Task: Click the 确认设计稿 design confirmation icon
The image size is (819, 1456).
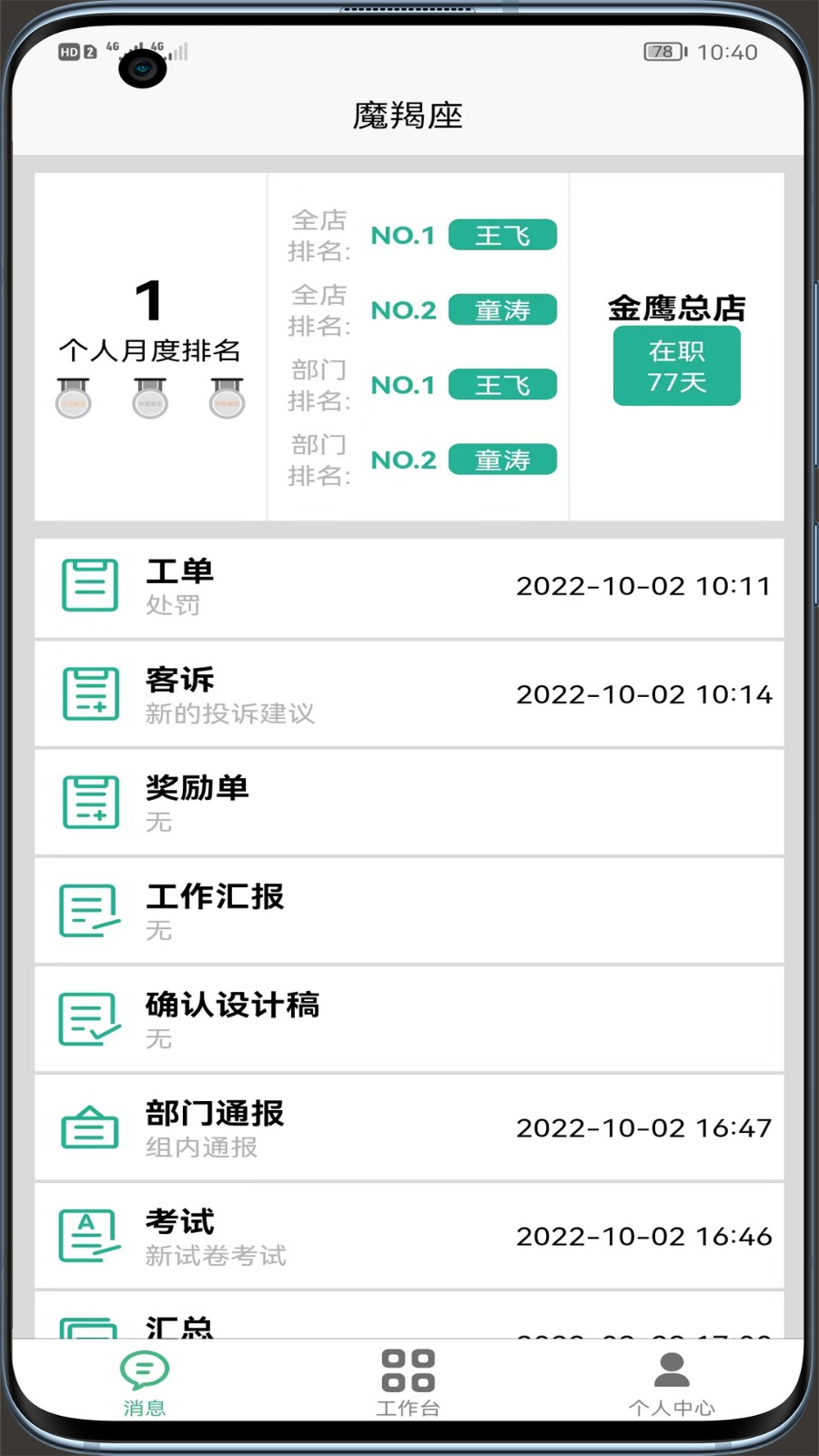Action: coord(88,1018)
